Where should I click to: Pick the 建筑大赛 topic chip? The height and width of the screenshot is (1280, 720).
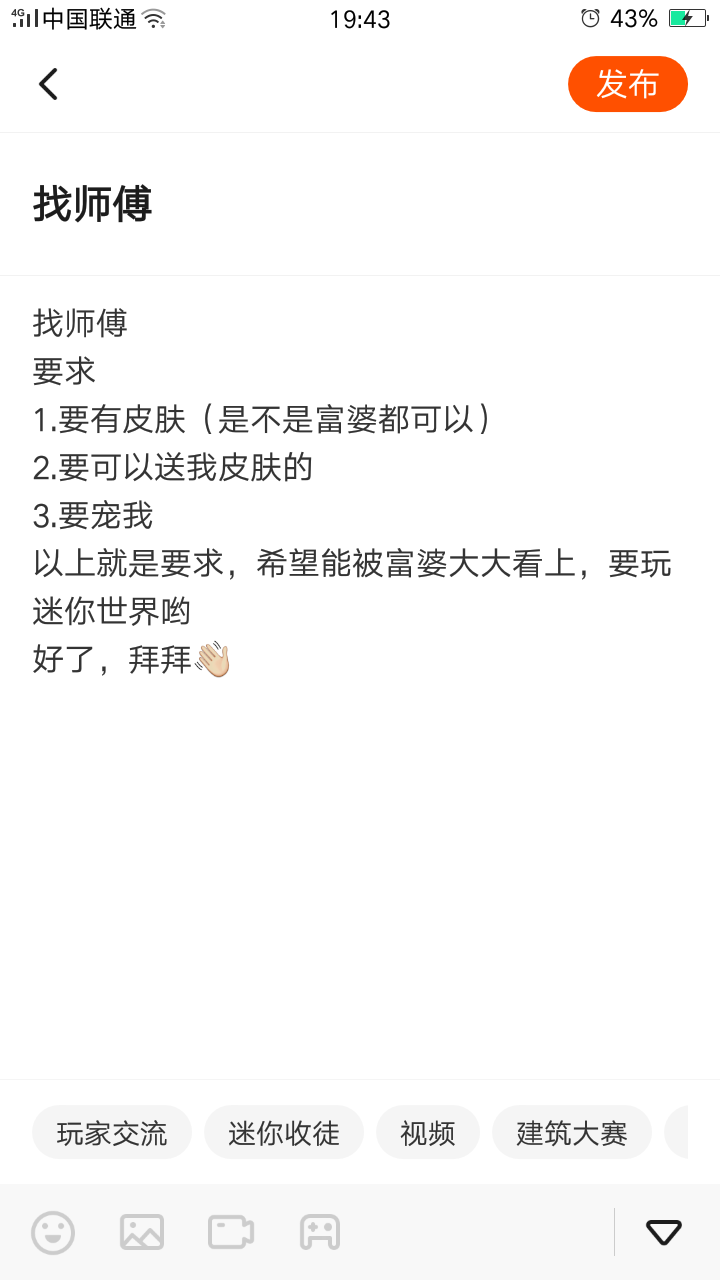(x=572, y=1133)
